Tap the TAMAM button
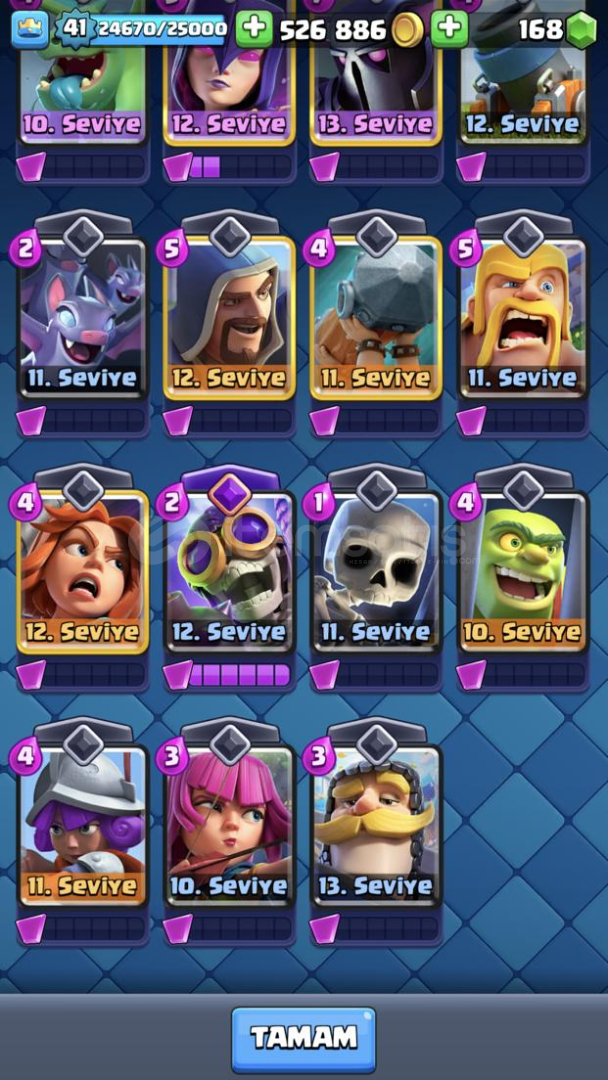The image size is (608, 1080). [x=303, y=1039]
